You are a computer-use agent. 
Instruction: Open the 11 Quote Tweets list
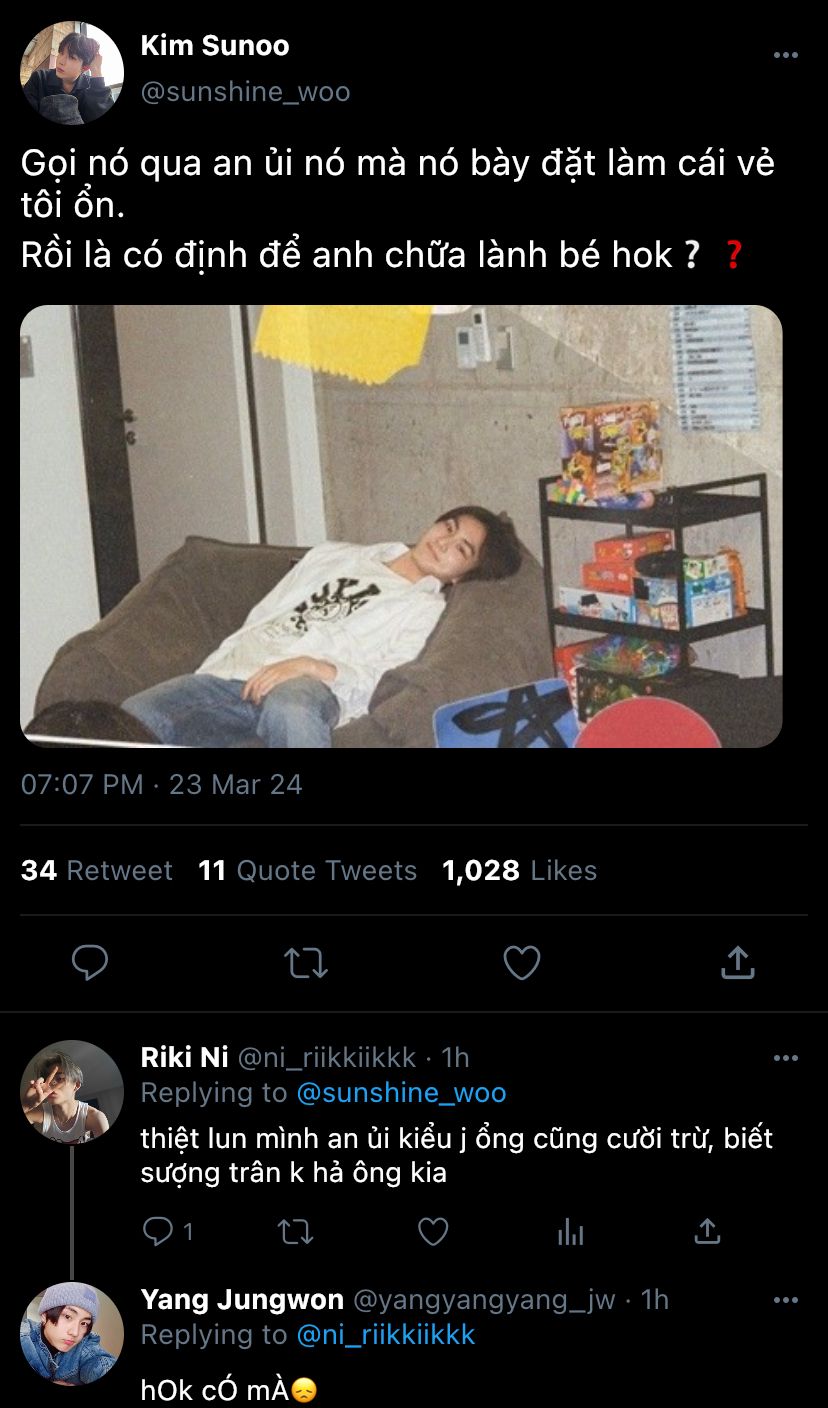click(x=307, y=870)
